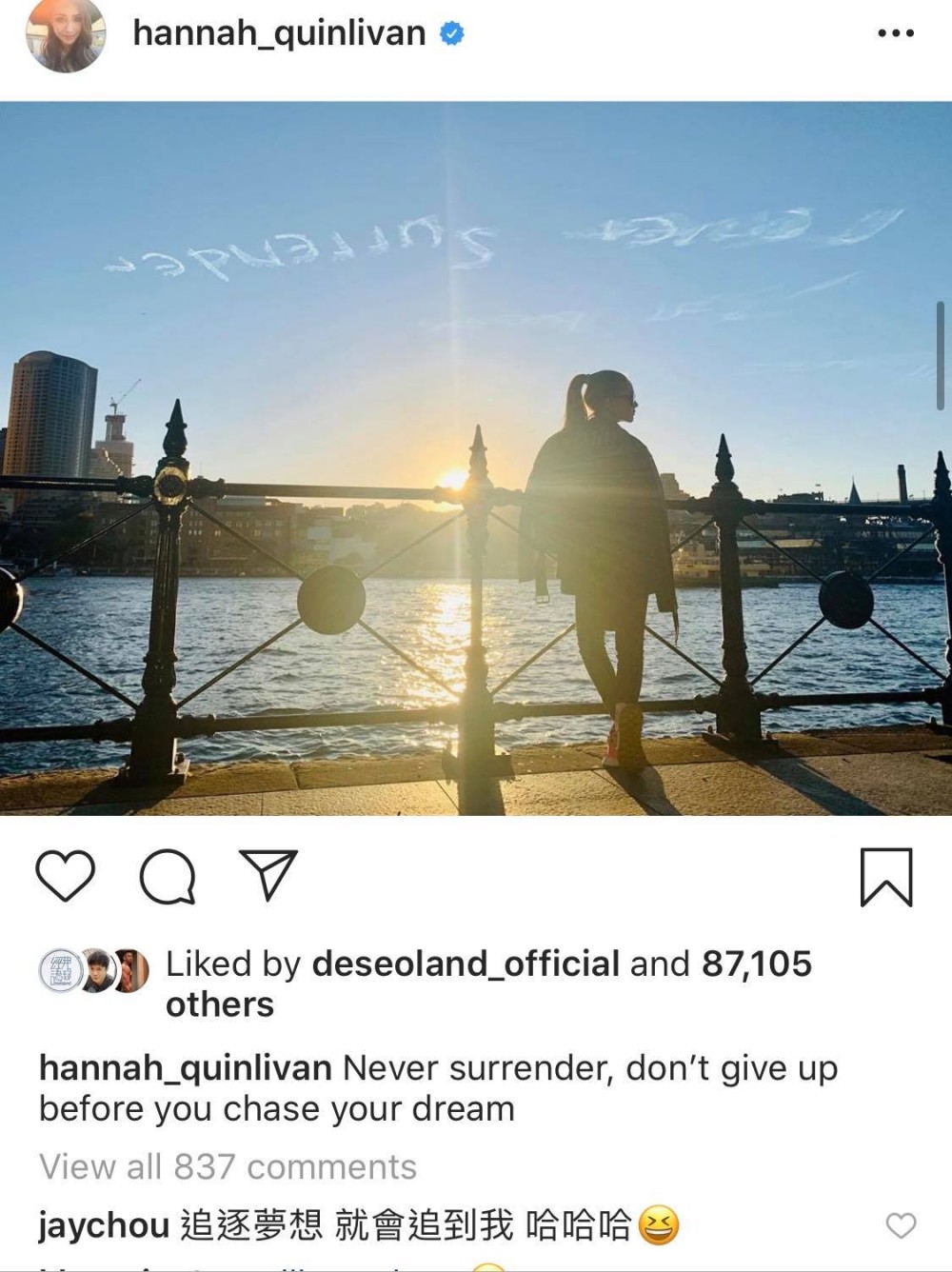View all 837 comments
Viewport: 952px width, 1272px height.
pos(228,1166)
